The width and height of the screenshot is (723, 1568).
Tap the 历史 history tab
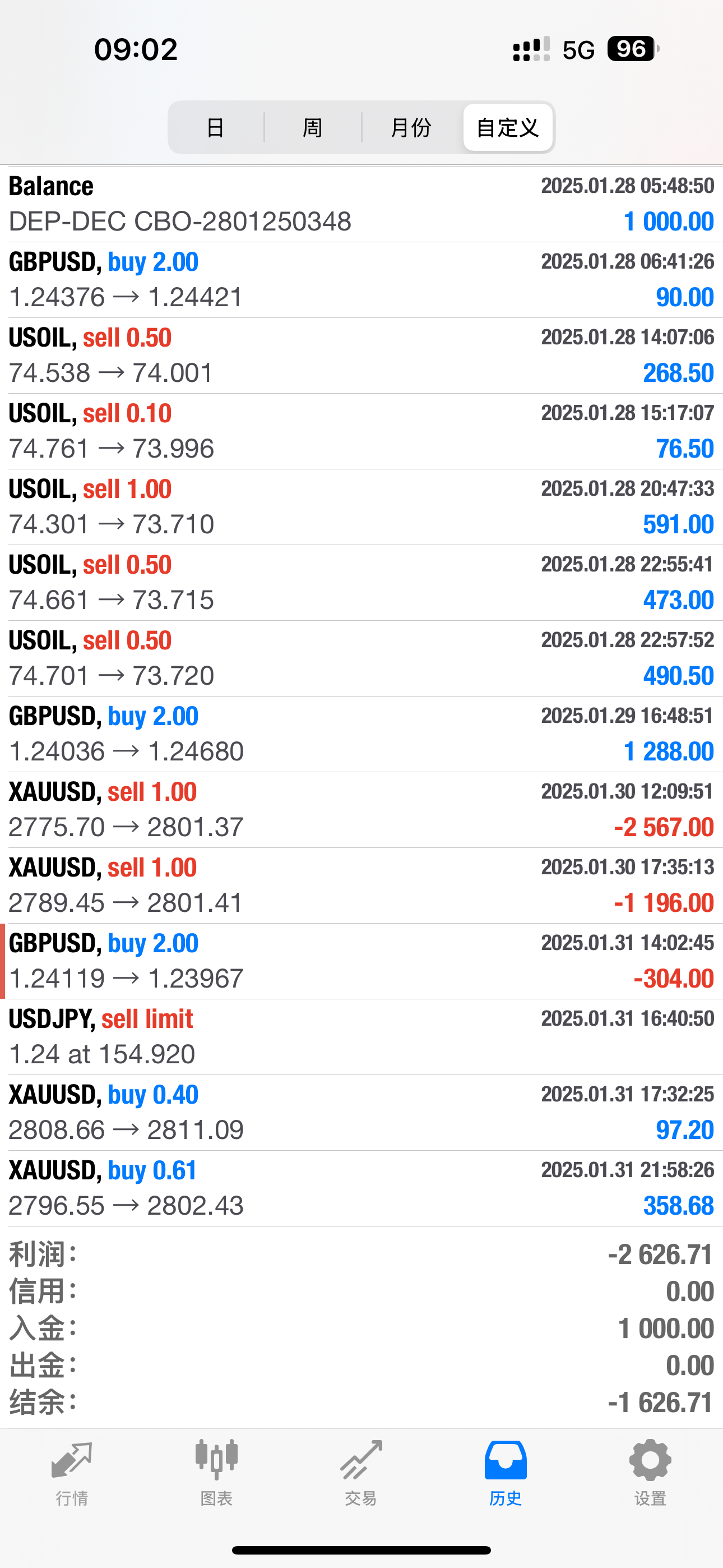pyautogui.click(x=505, y=1472)
